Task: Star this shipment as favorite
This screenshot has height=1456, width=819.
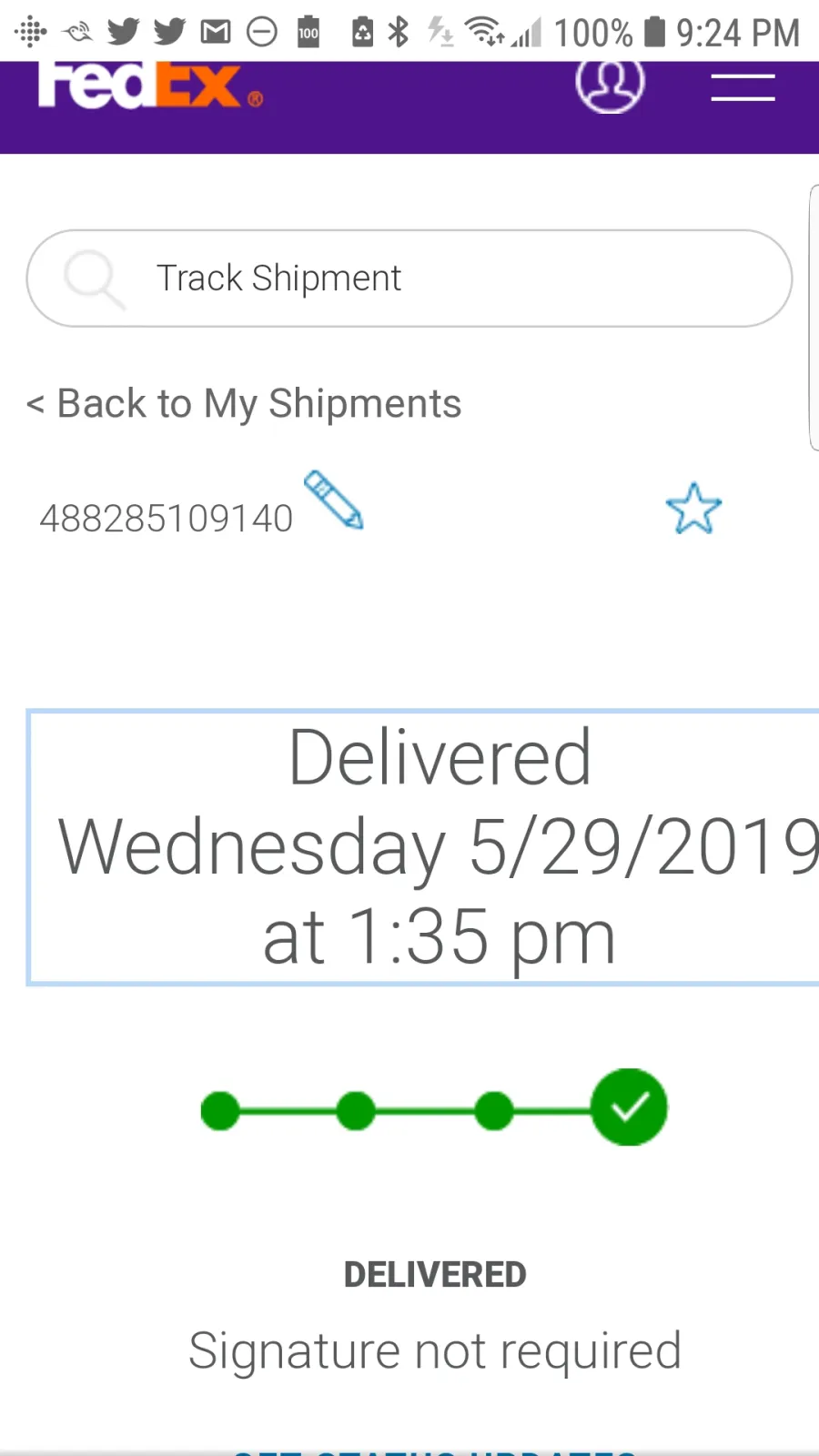Action: point(693,509)
